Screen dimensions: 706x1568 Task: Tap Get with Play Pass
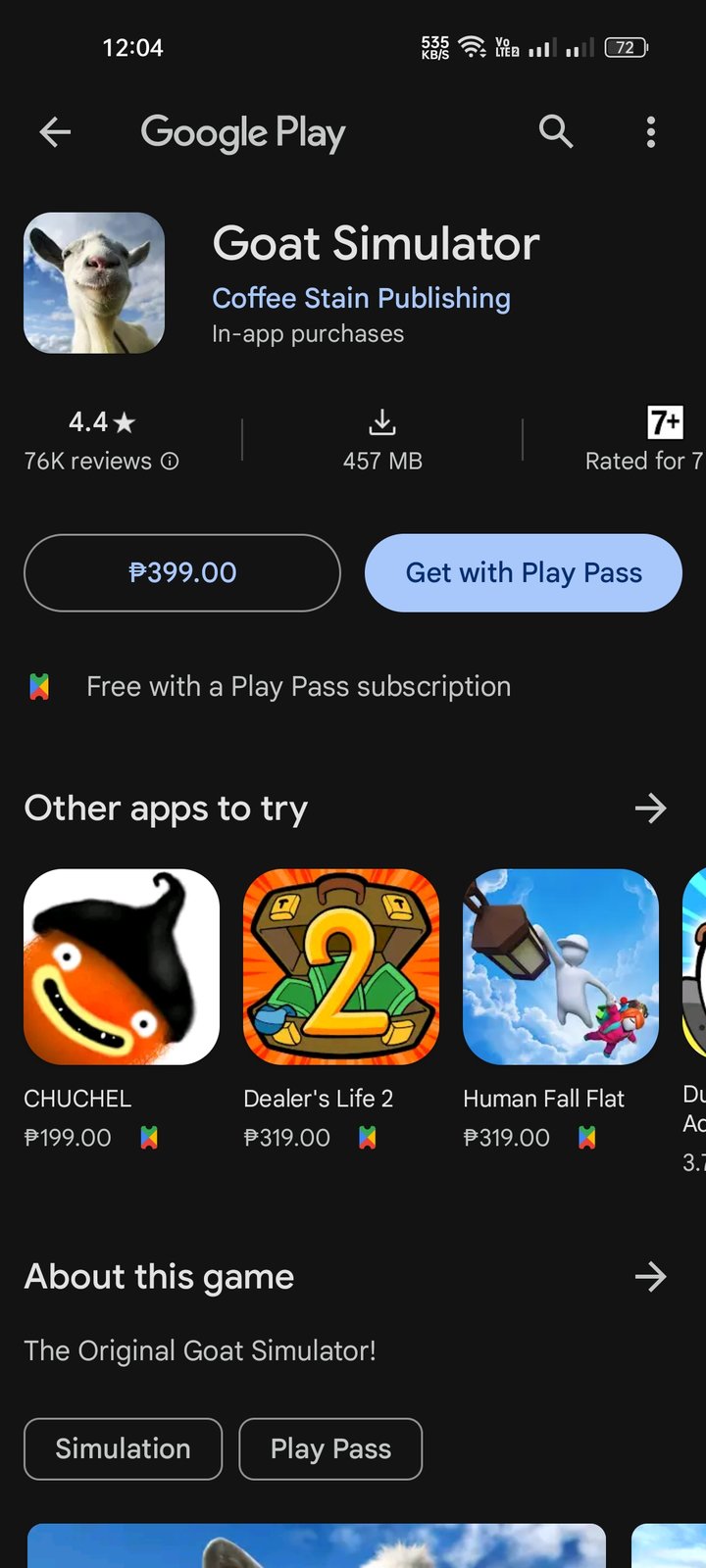click(x=524, y=572)
